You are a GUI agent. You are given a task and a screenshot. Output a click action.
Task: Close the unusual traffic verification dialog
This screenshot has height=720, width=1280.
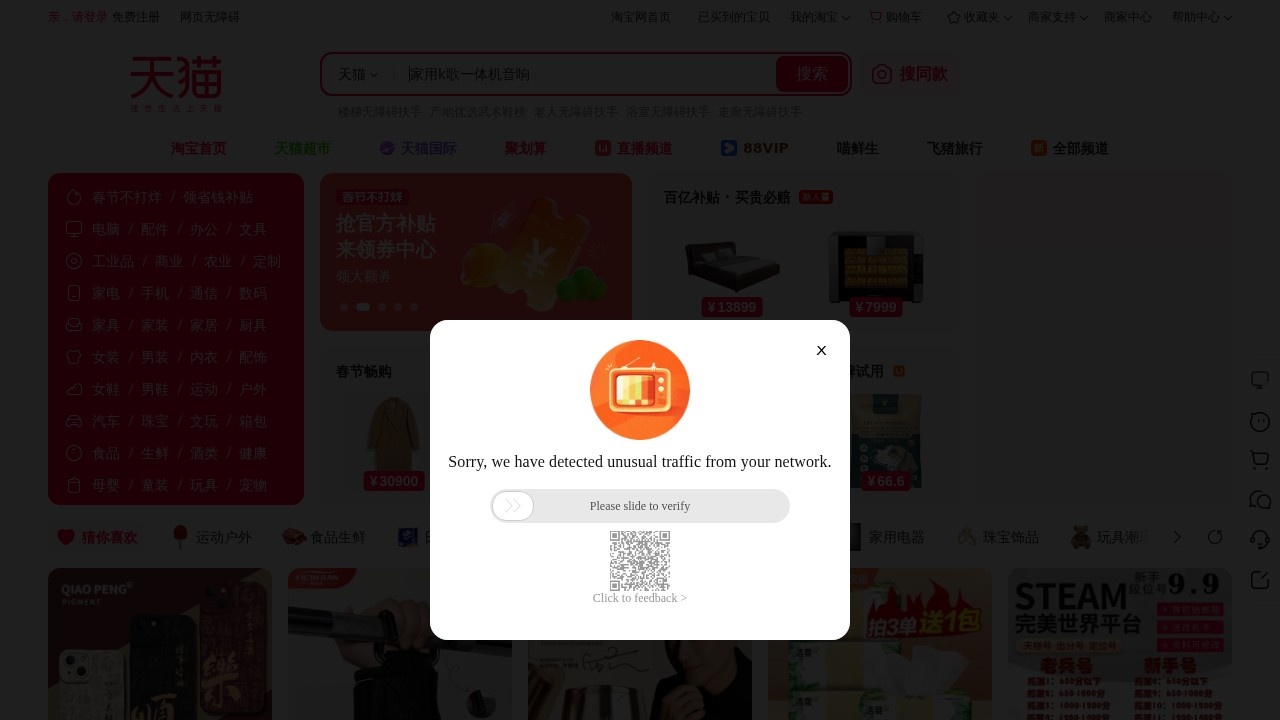[x=821, y=350]
